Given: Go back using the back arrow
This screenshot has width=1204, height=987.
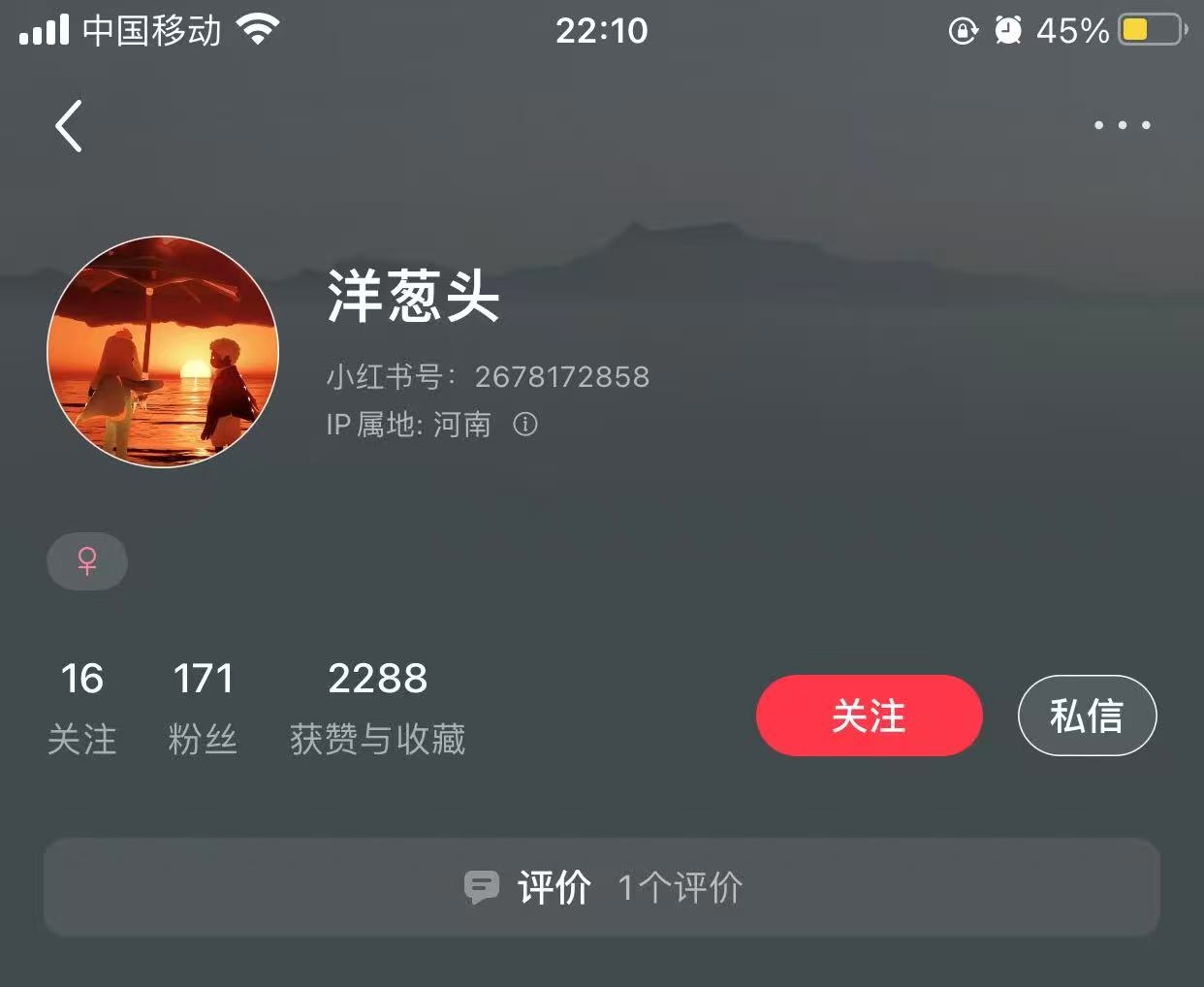Looking at the screenshot, I should [x=69, y=126].
